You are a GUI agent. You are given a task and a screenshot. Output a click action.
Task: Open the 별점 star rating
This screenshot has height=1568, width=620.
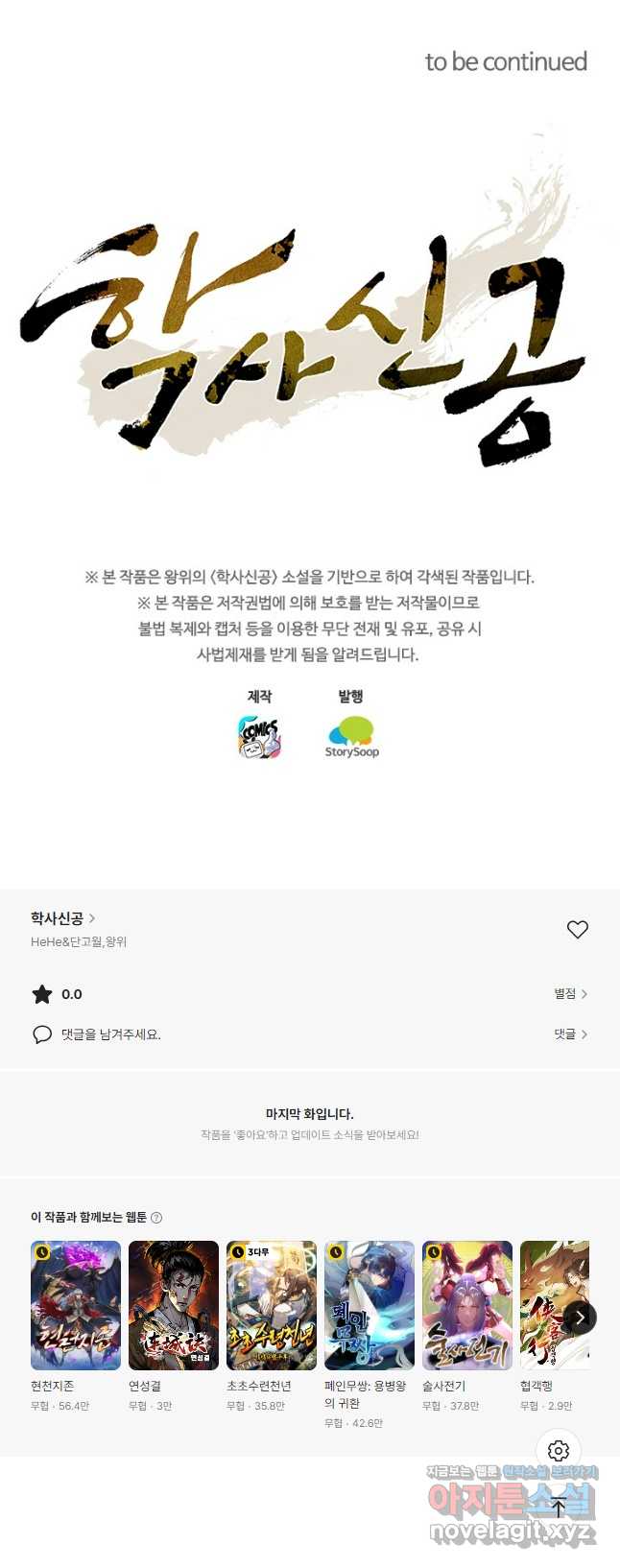[x=570, y=993]
